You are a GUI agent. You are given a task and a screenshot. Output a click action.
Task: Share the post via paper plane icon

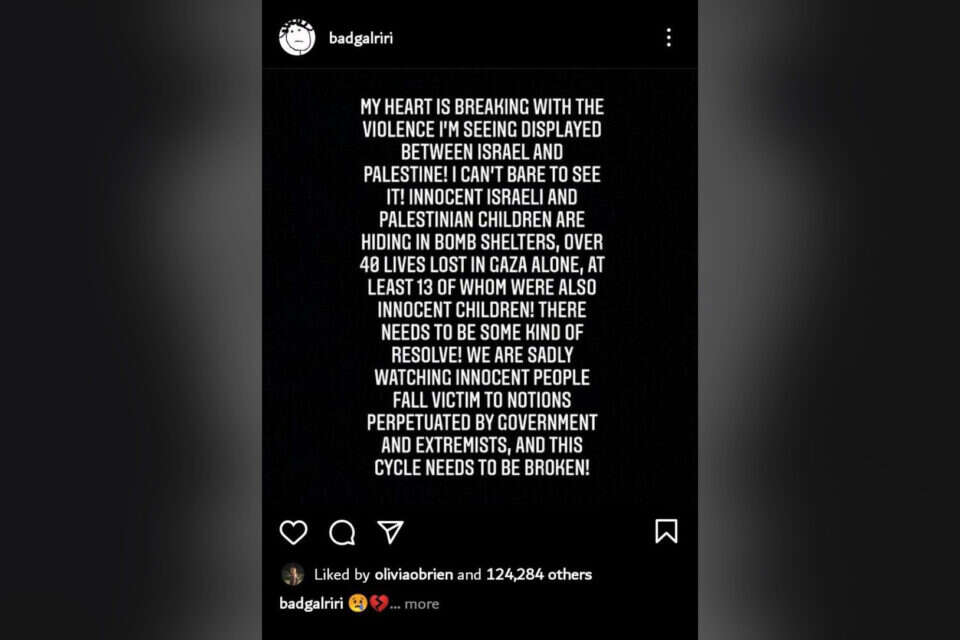[x=390, y=531]
